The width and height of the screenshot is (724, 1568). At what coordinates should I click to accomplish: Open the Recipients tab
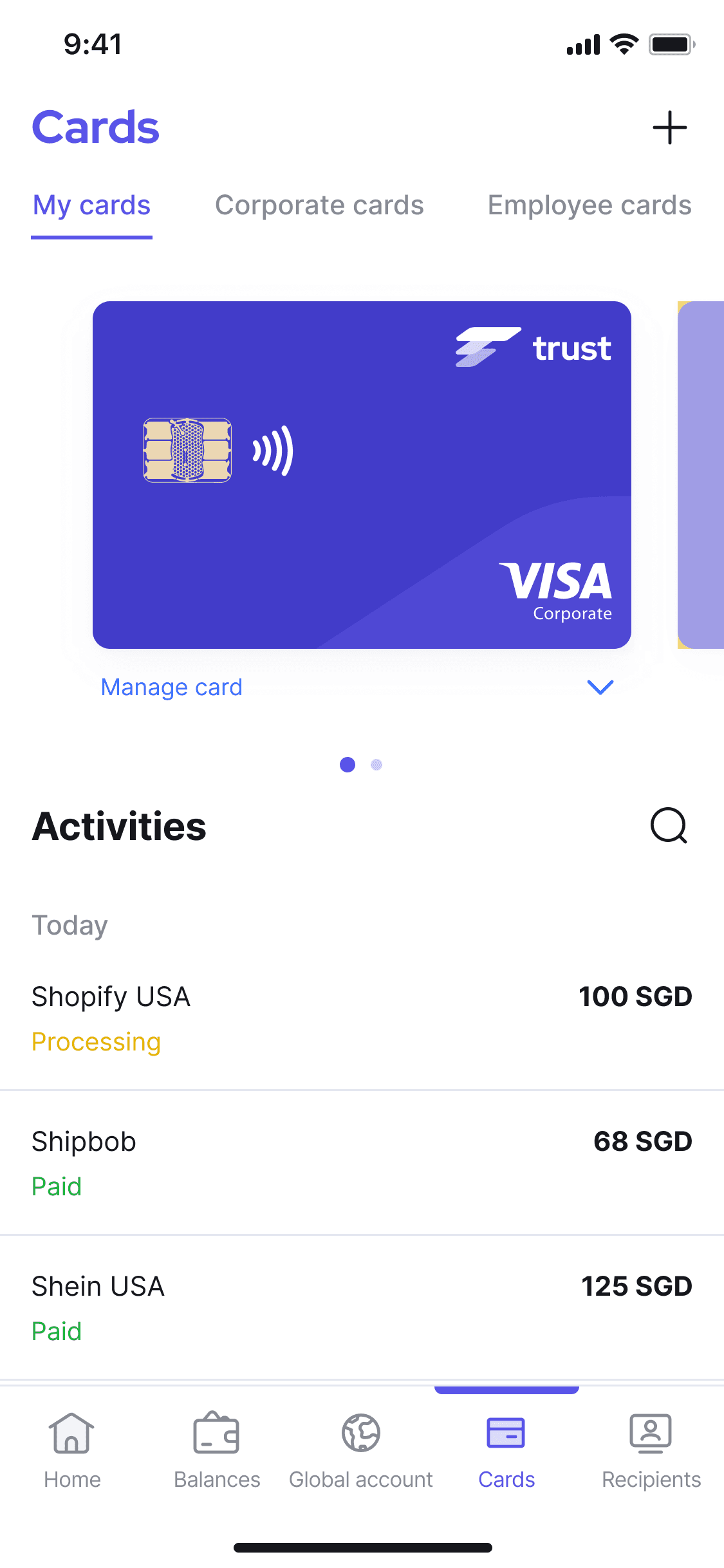[651, 1451]
